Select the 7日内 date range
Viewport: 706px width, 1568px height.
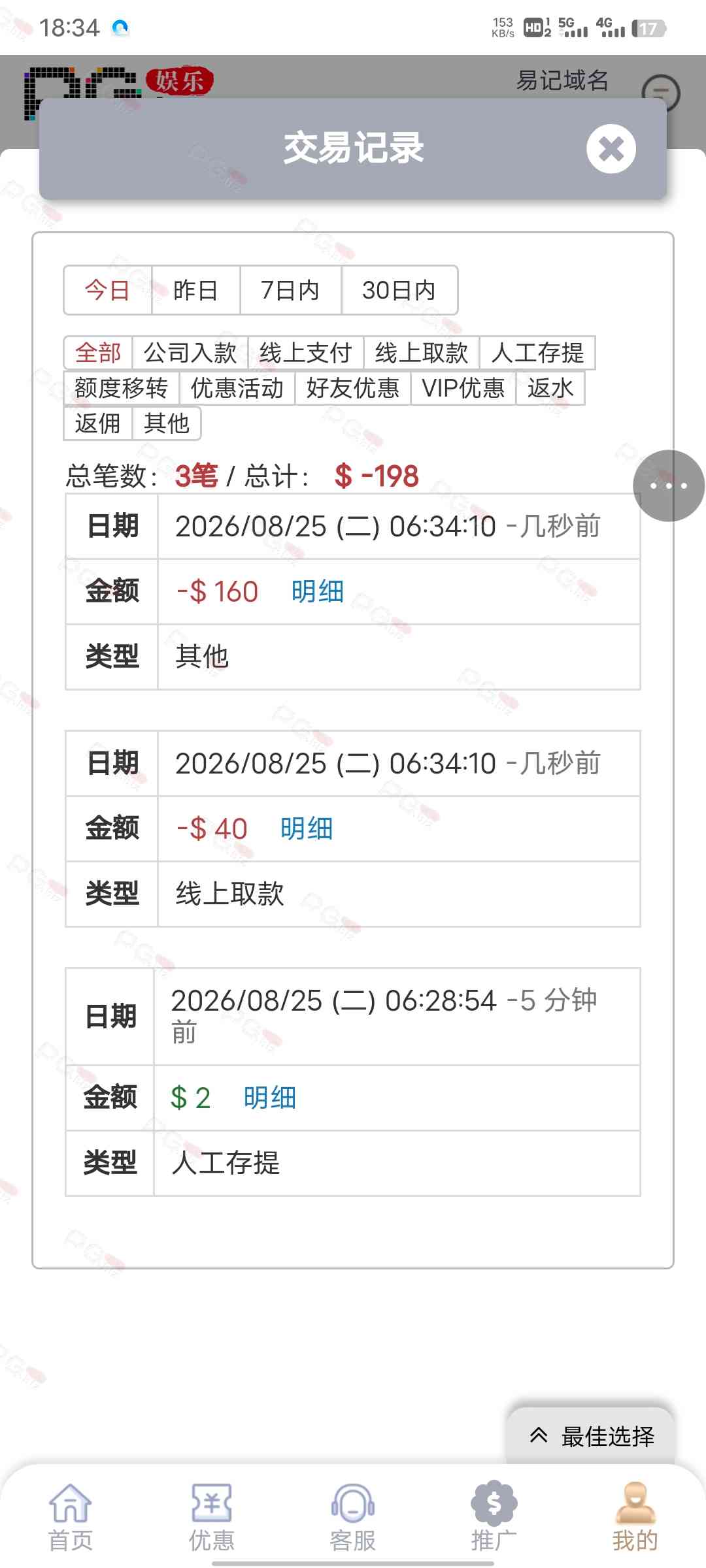[290, 290]
